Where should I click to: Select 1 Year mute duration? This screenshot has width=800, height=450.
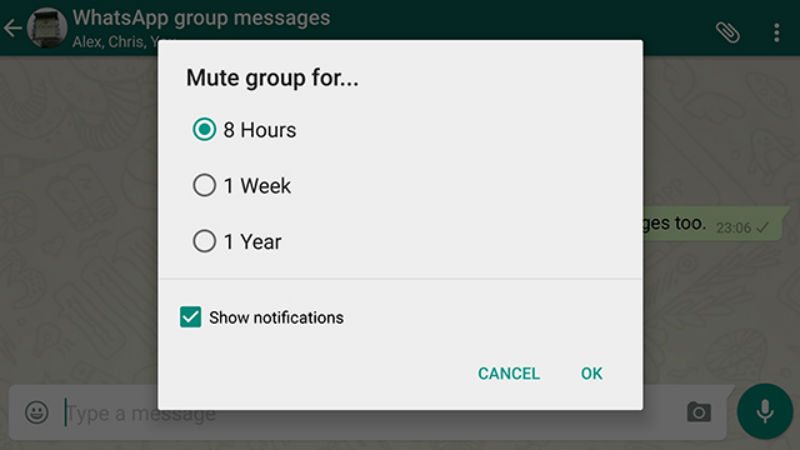tap(204, 242)
